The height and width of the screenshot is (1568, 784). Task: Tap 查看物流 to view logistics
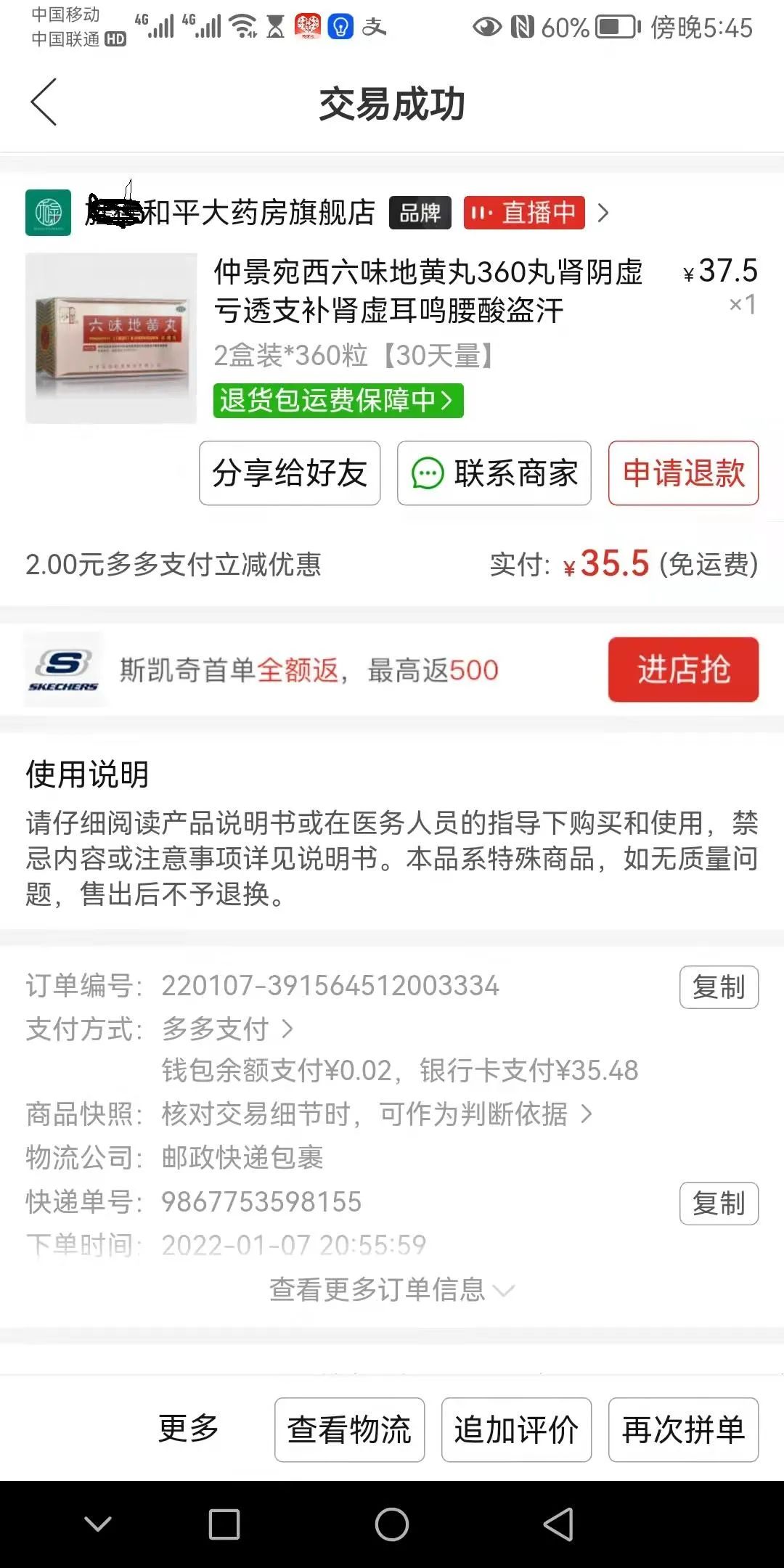point(349,1429)
